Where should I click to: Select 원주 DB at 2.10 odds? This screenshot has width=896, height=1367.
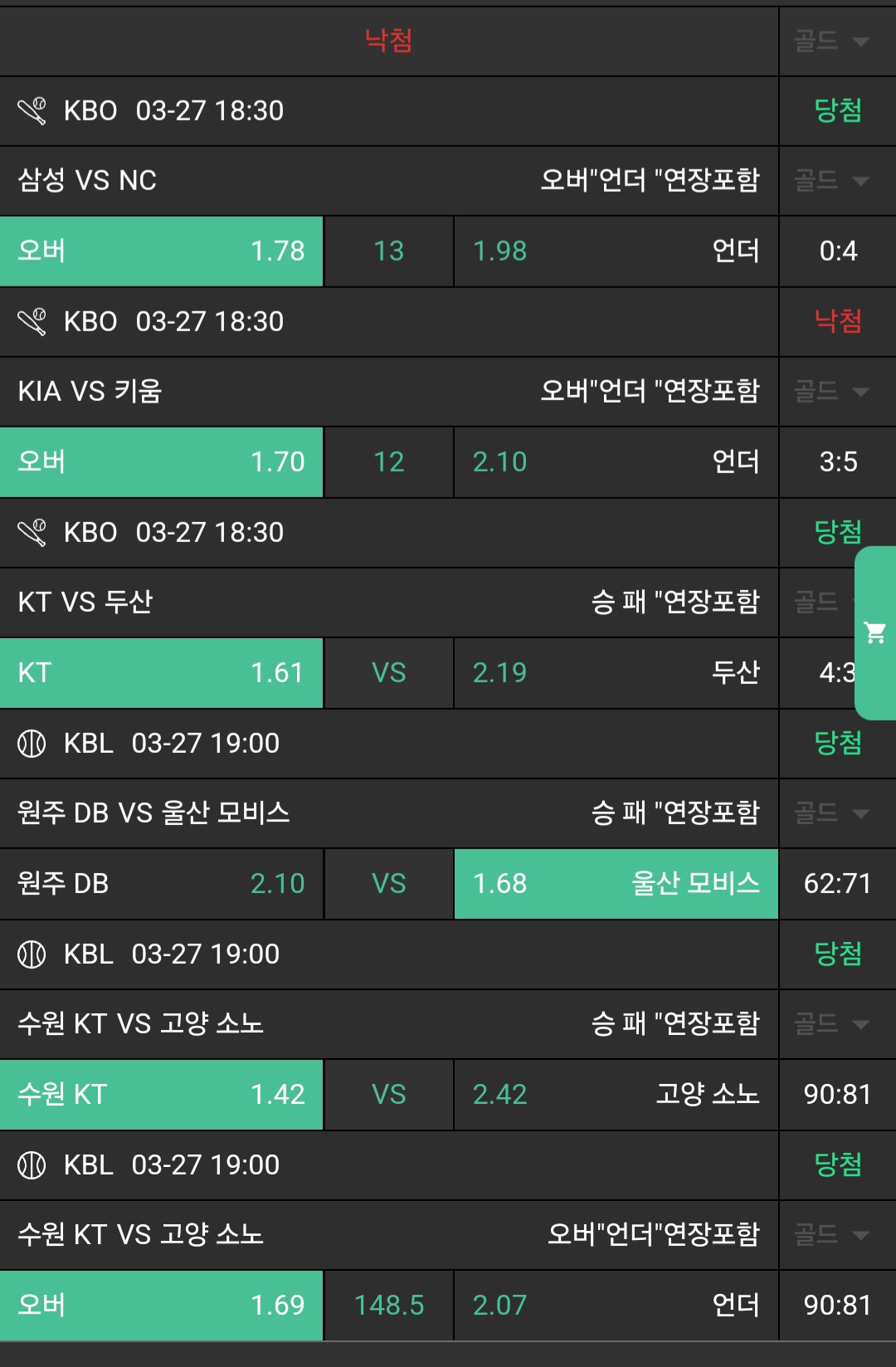[x=161, y=883]
